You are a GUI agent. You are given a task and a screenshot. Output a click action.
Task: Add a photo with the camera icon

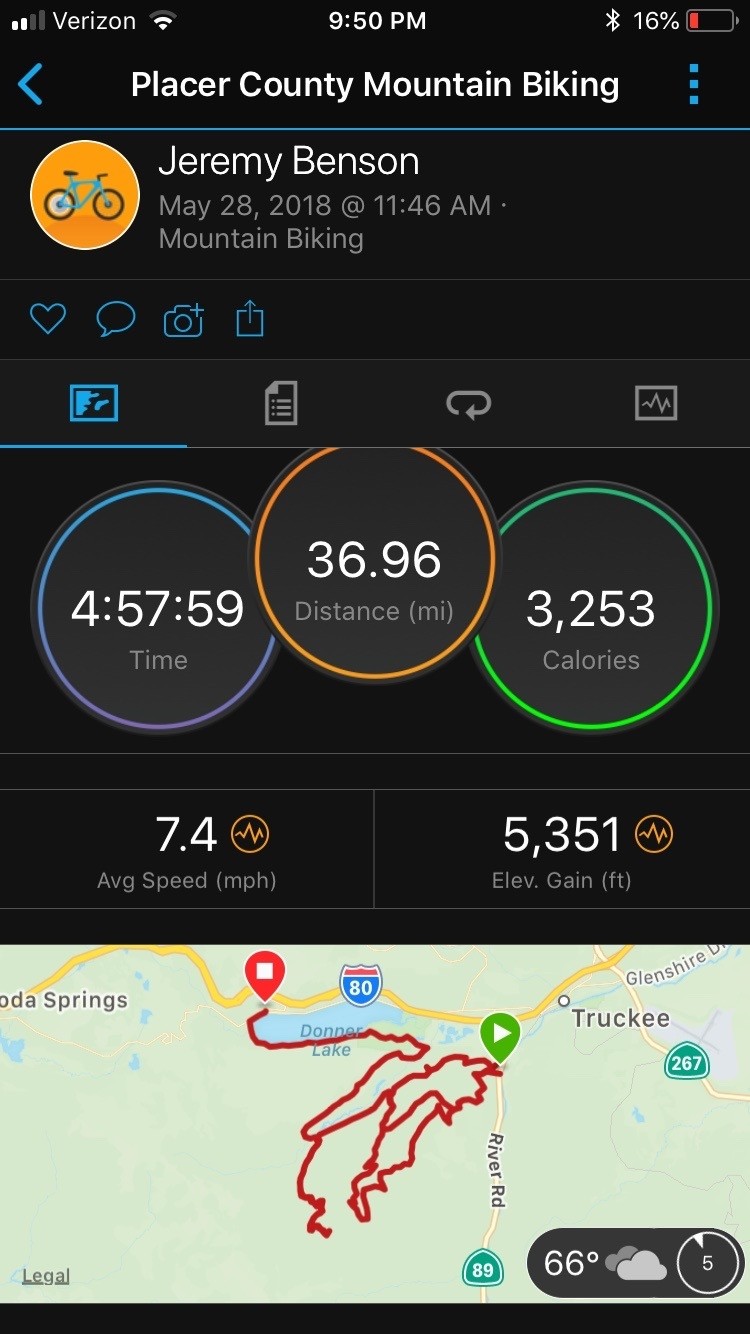[x=183, y=320]
